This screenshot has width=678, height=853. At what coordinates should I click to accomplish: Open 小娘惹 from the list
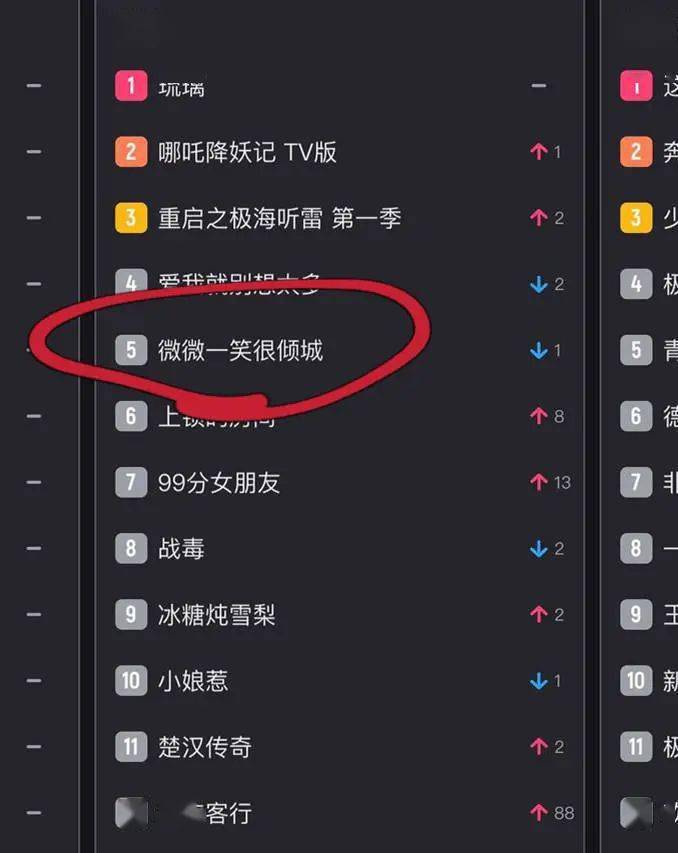point(193,681)
